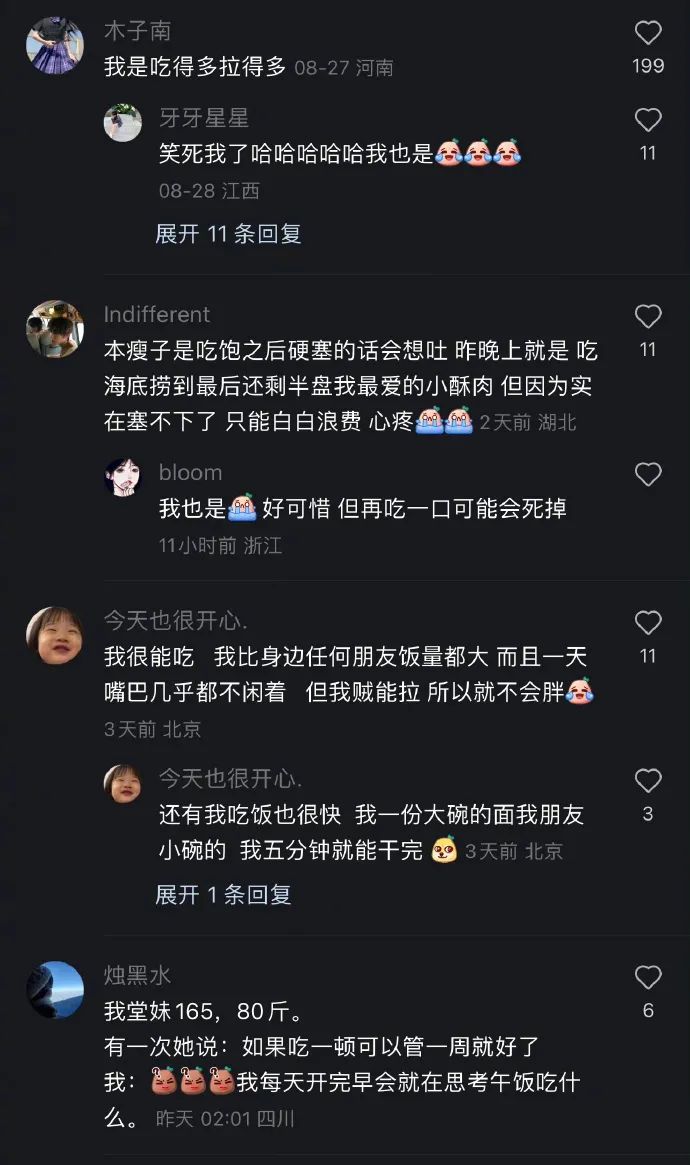Open 木子南's profile avatar
This screenshot has width=690, height=1165.
click(x=55, y=46)
